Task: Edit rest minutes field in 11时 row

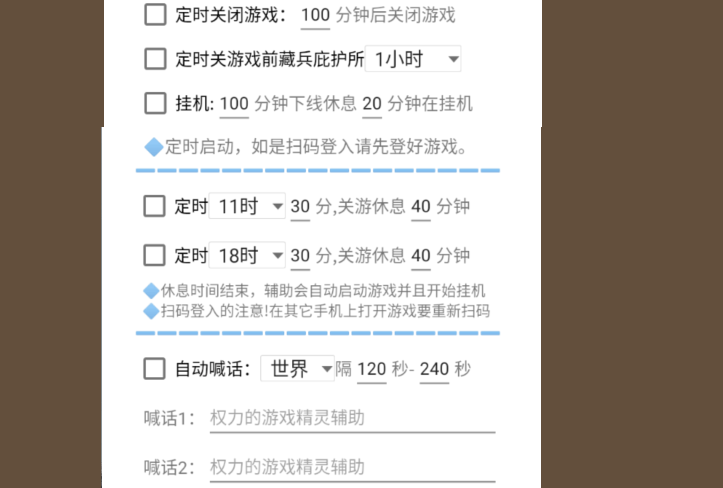Action: coord(421,207)
